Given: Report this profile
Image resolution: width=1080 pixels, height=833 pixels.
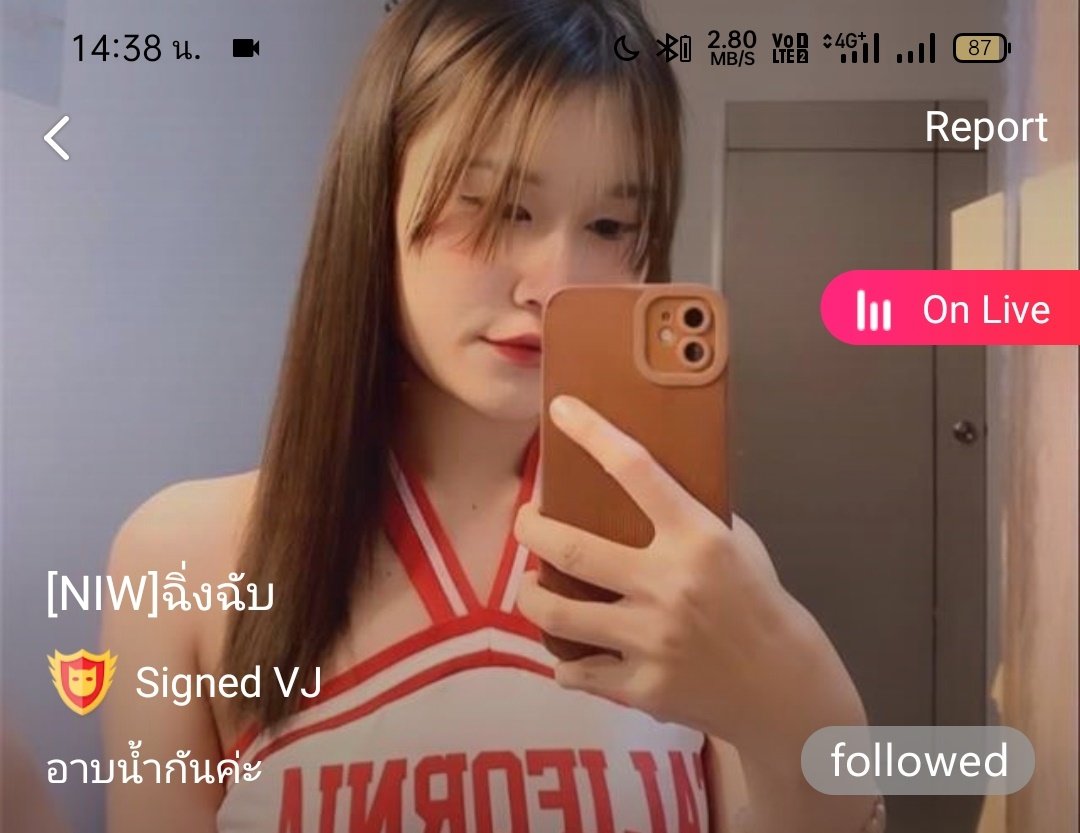Looking at the screenshot, I should tap(985, 127).
